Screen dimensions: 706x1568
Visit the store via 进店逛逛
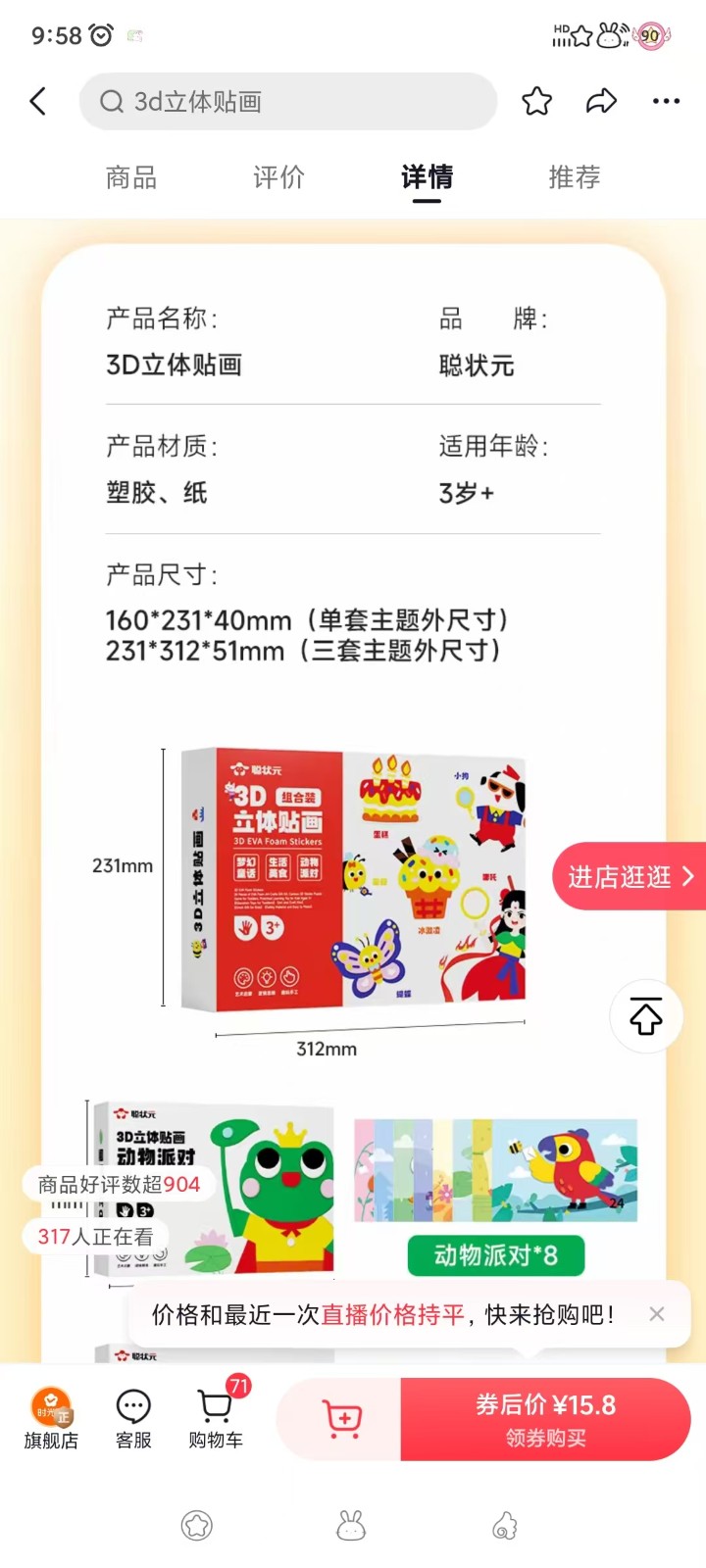pos(630,876)
